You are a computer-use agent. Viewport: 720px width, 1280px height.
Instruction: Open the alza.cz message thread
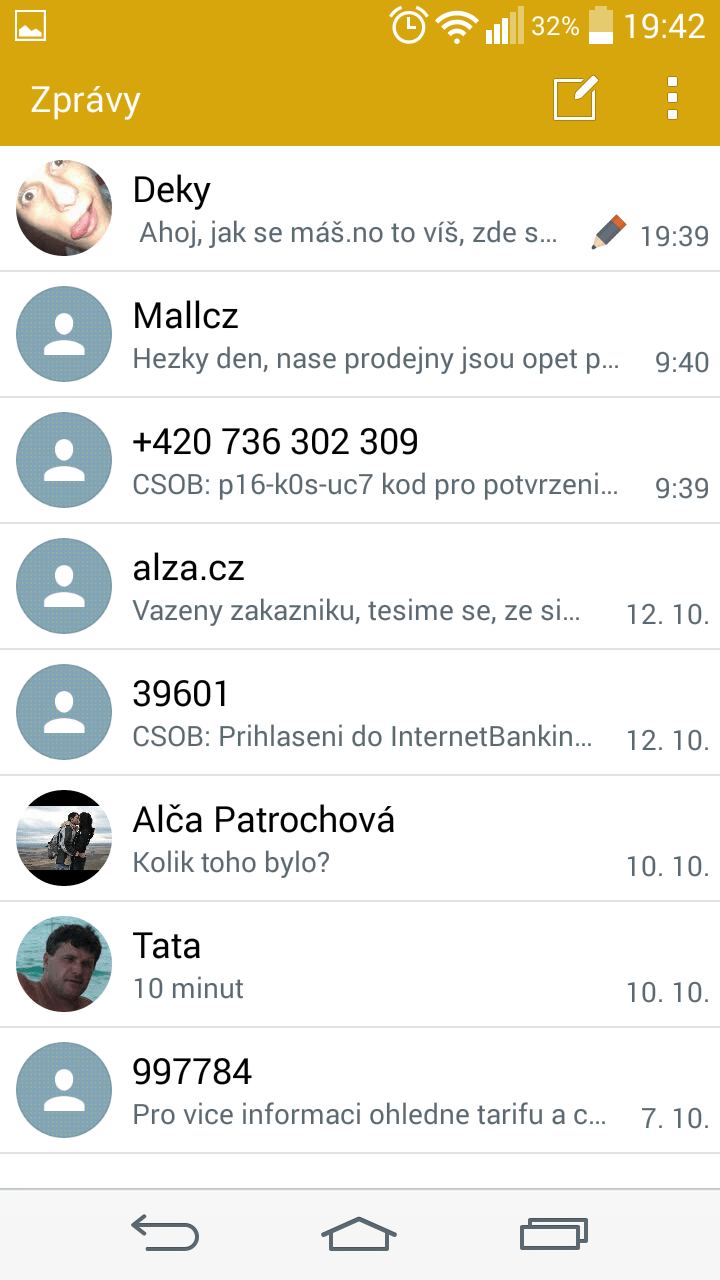coord(360,586)
